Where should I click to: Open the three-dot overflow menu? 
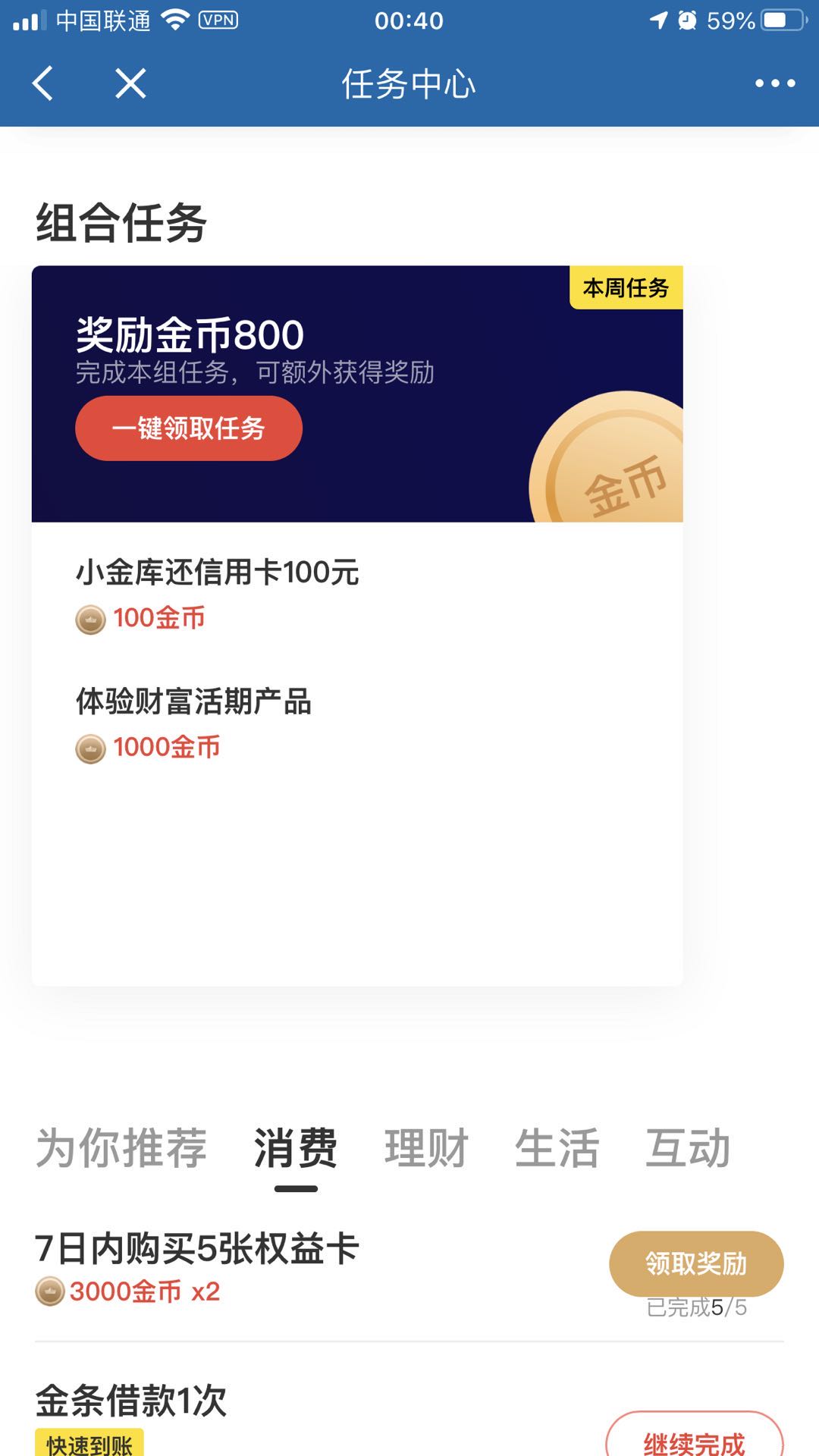click(775, 83)
